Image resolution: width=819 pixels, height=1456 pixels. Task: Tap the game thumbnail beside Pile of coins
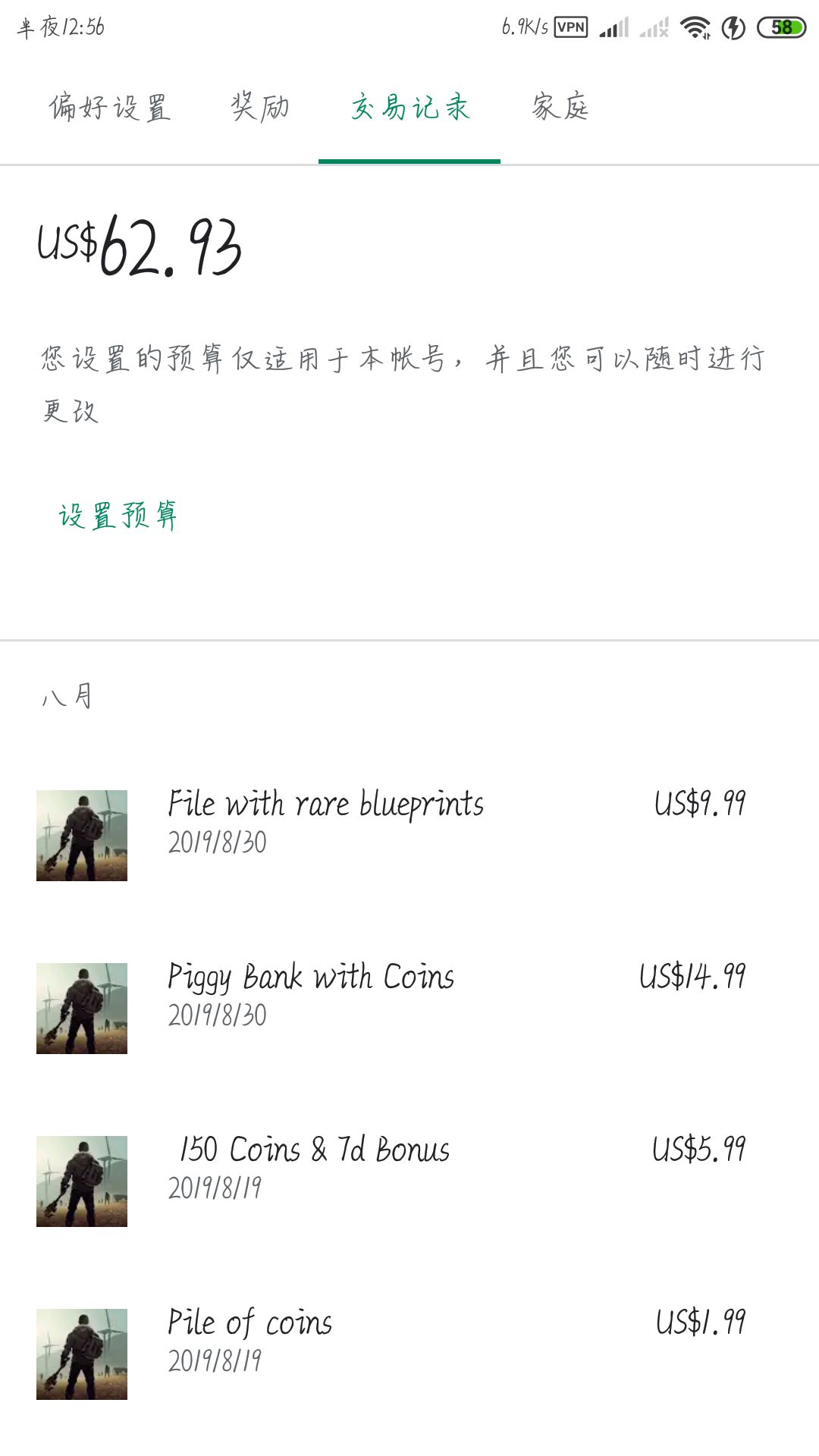coord(81,1352)
